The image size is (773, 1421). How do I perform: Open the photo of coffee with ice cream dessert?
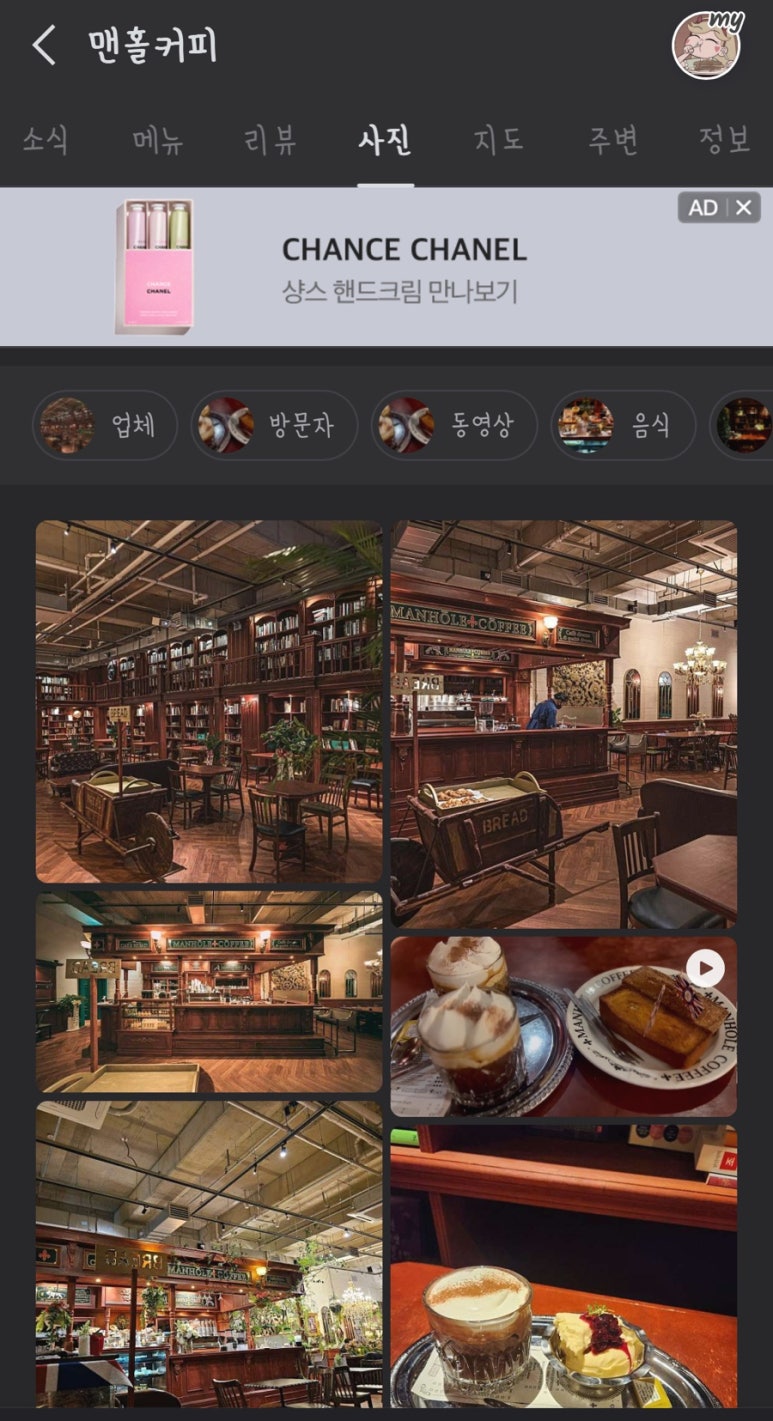(563, 1265)
